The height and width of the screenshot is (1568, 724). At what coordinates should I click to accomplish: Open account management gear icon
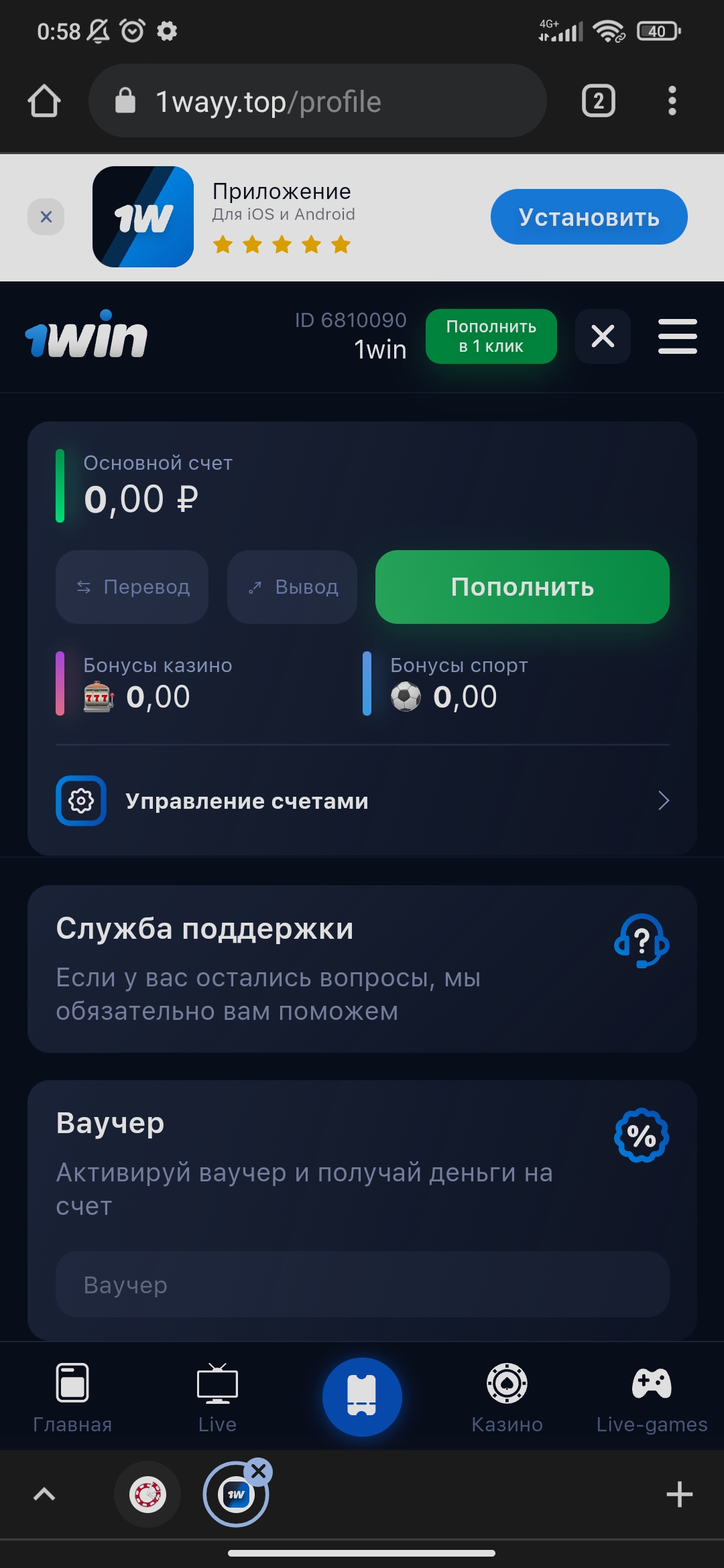[x=80, y=800]
